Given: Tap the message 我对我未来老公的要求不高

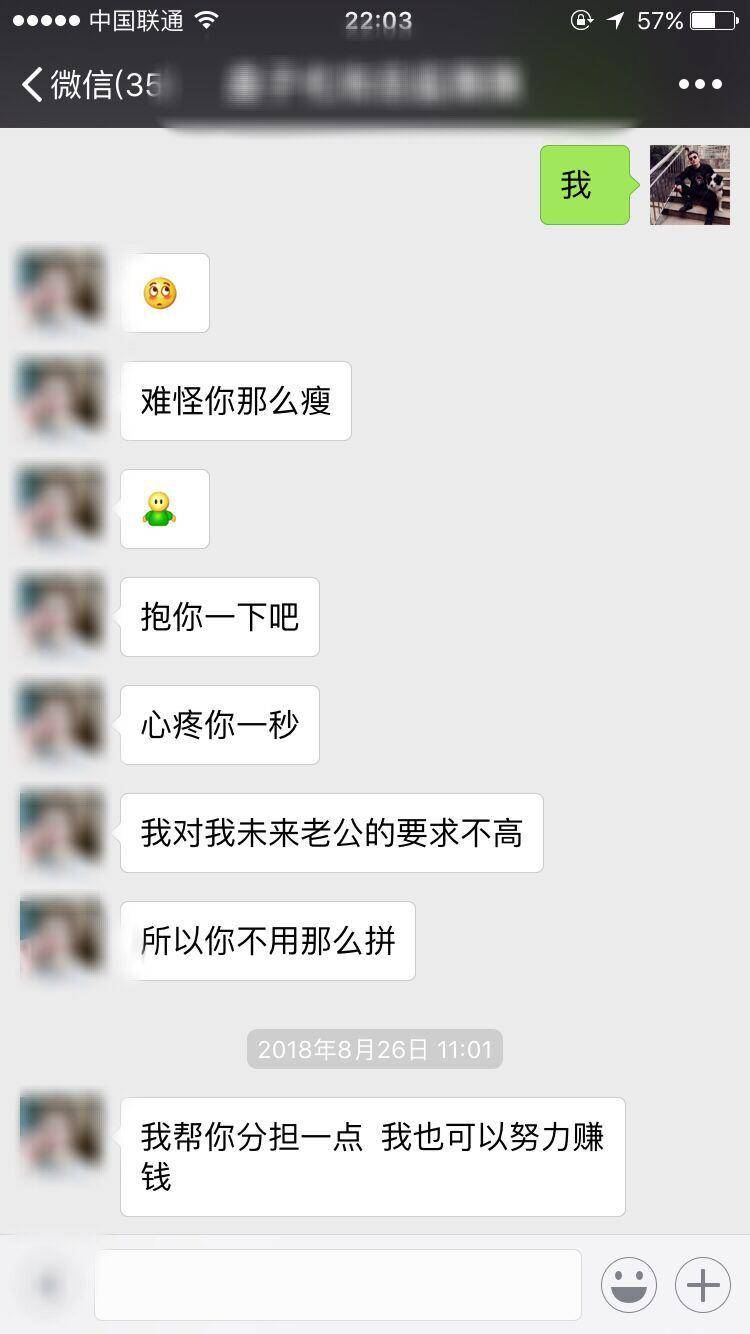Looking at the screenshot, I should click(x=331, y=832).
